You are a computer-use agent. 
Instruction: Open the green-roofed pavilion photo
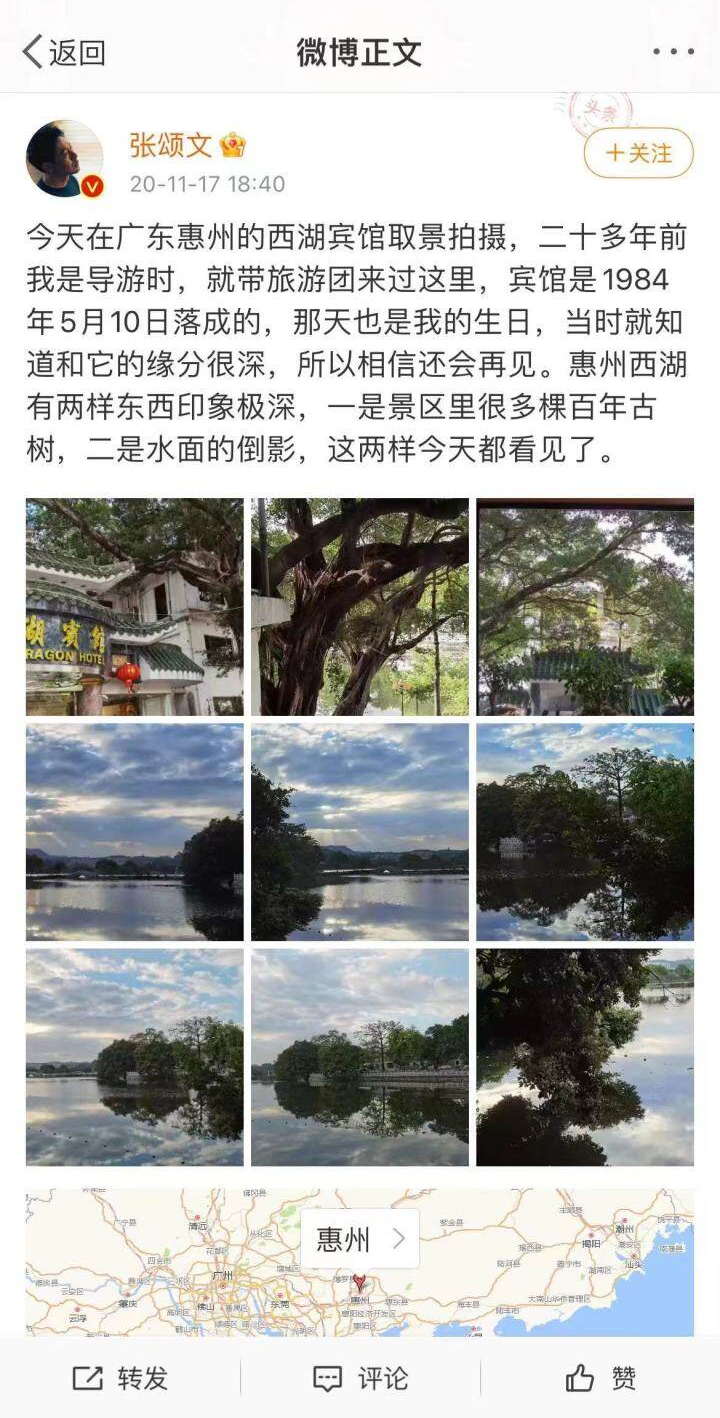[585, 607]
